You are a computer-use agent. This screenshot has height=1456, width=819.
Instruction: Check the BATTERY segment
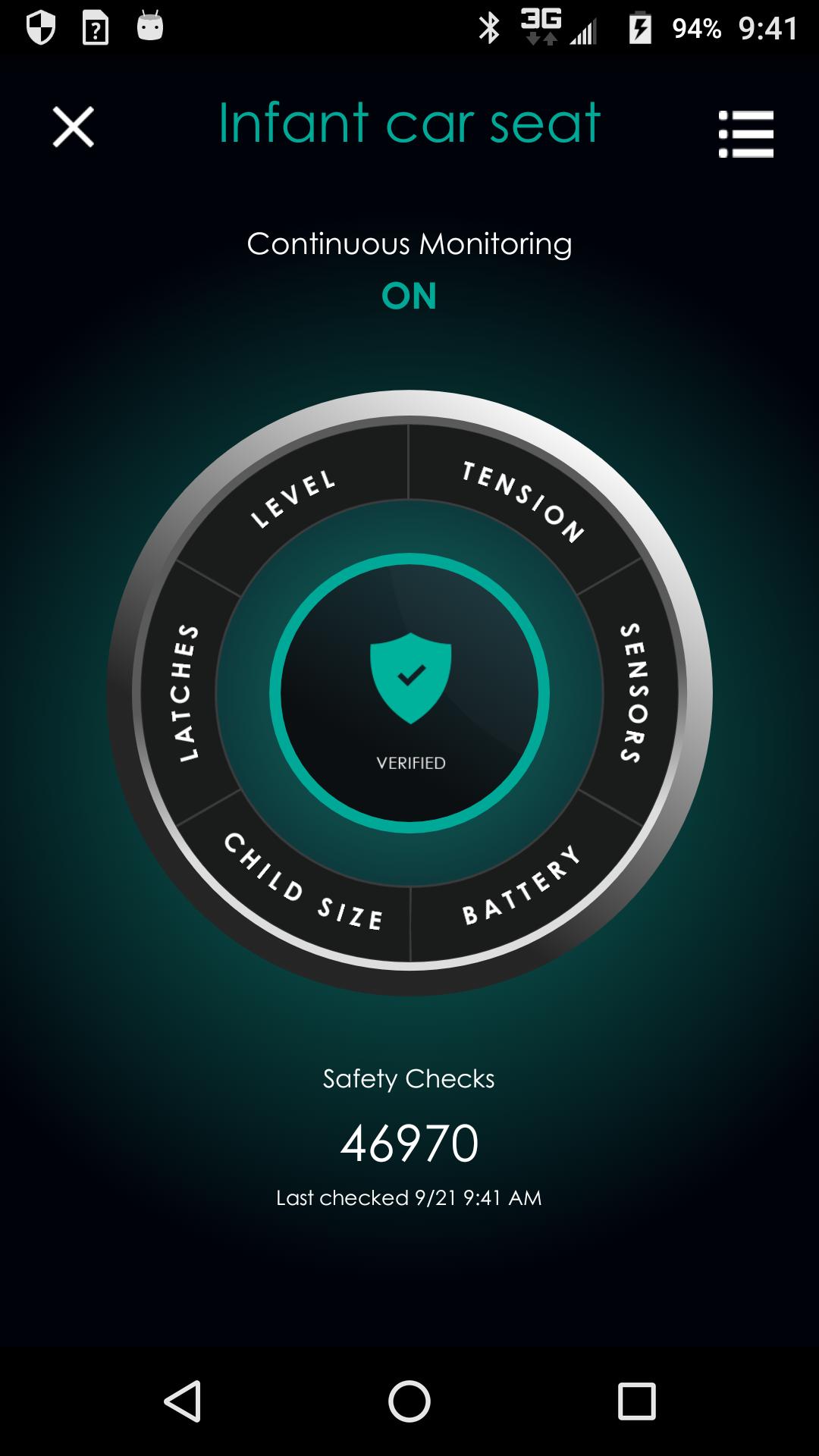pyautogui.click(x=522, y=886)
